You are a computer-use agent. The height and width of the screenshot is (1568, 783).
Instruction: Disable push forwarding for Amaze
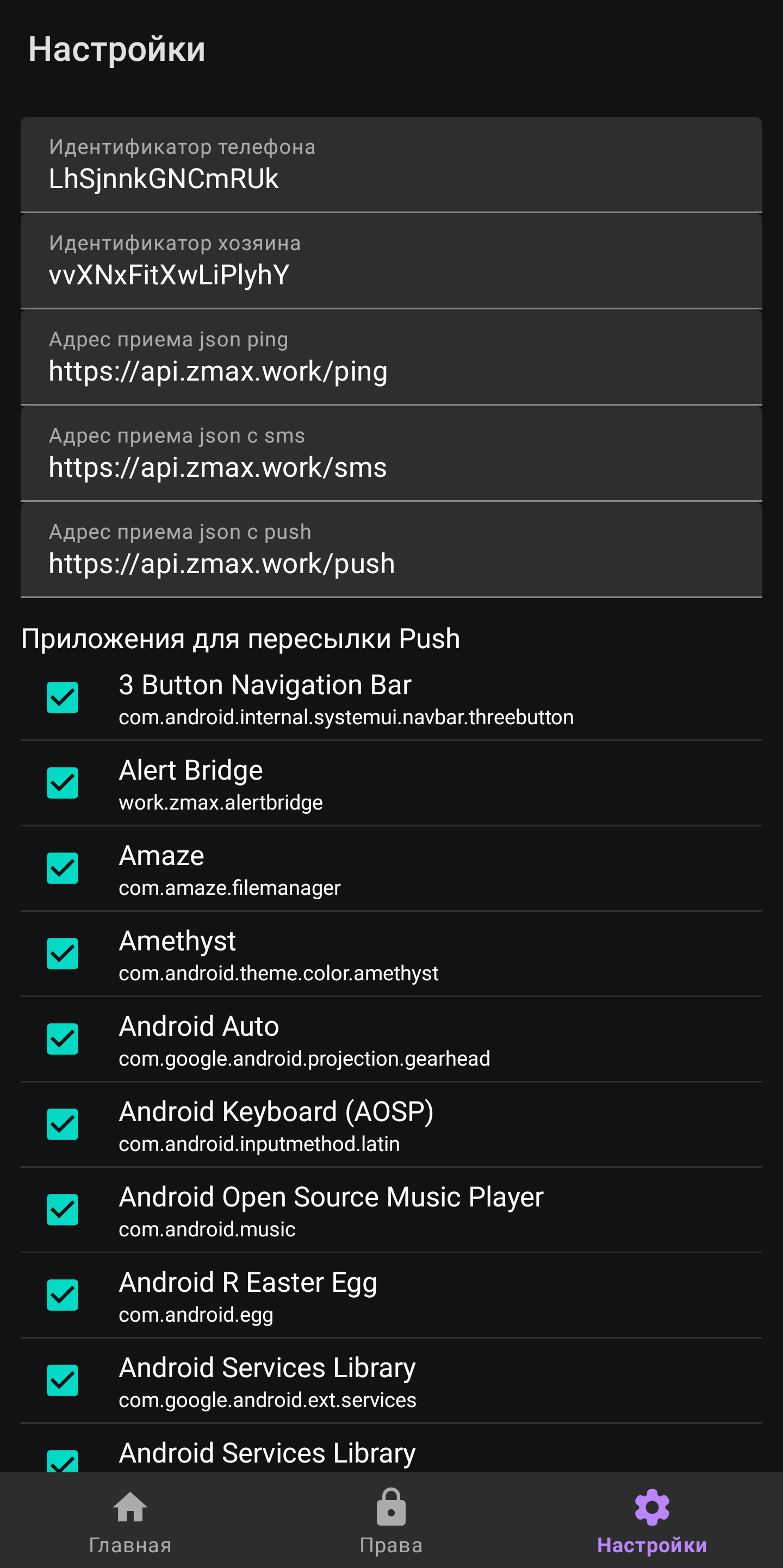(63, 868)
